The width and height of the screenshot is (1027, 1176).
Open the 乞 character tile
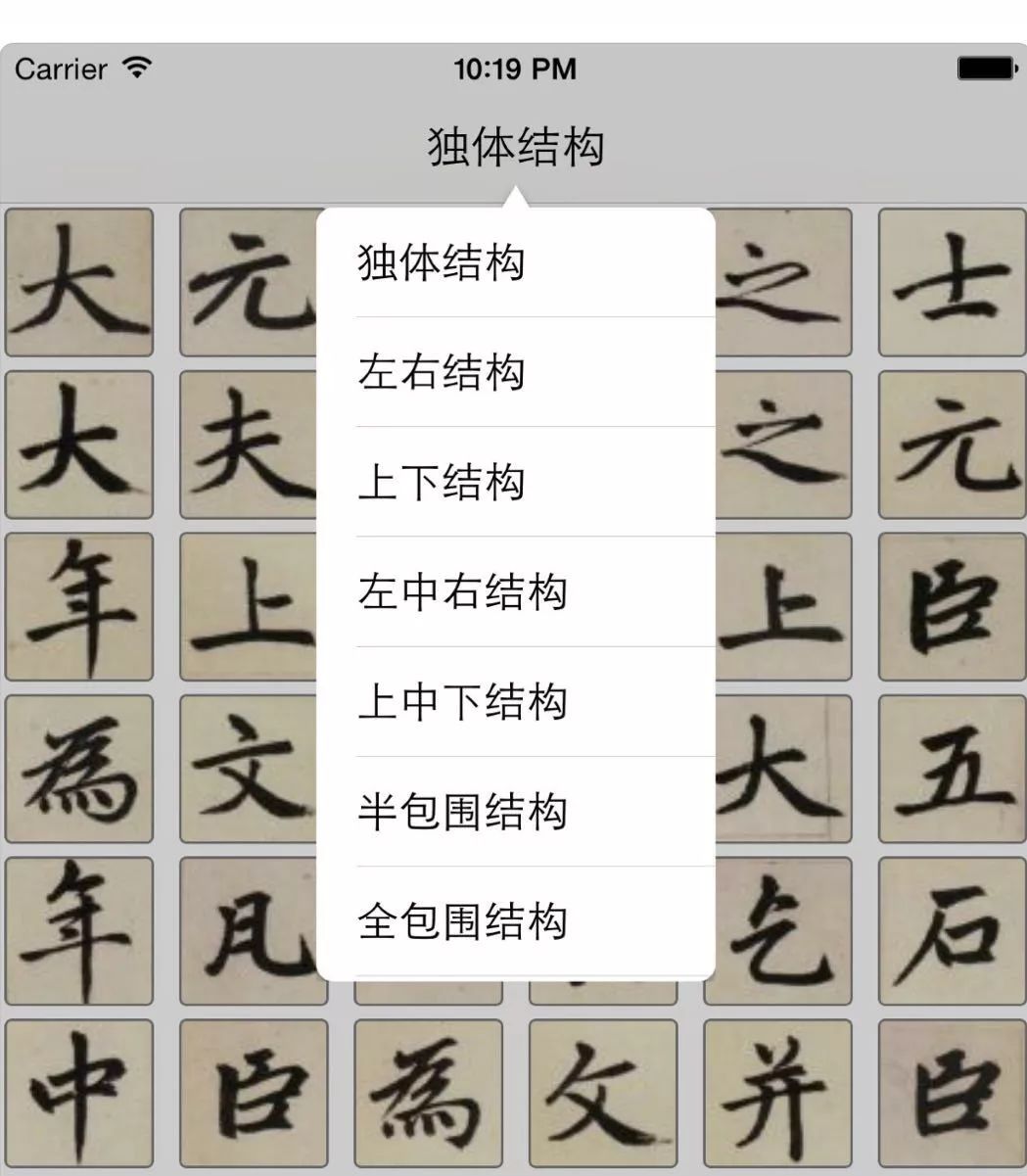777,930
